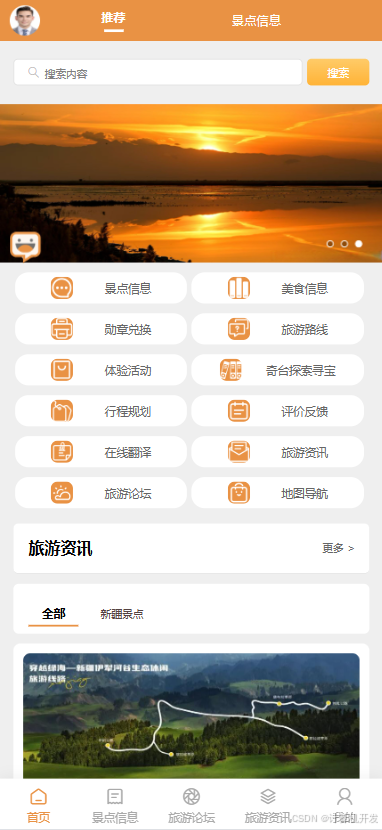Open 行程规划

click(101, 411)
